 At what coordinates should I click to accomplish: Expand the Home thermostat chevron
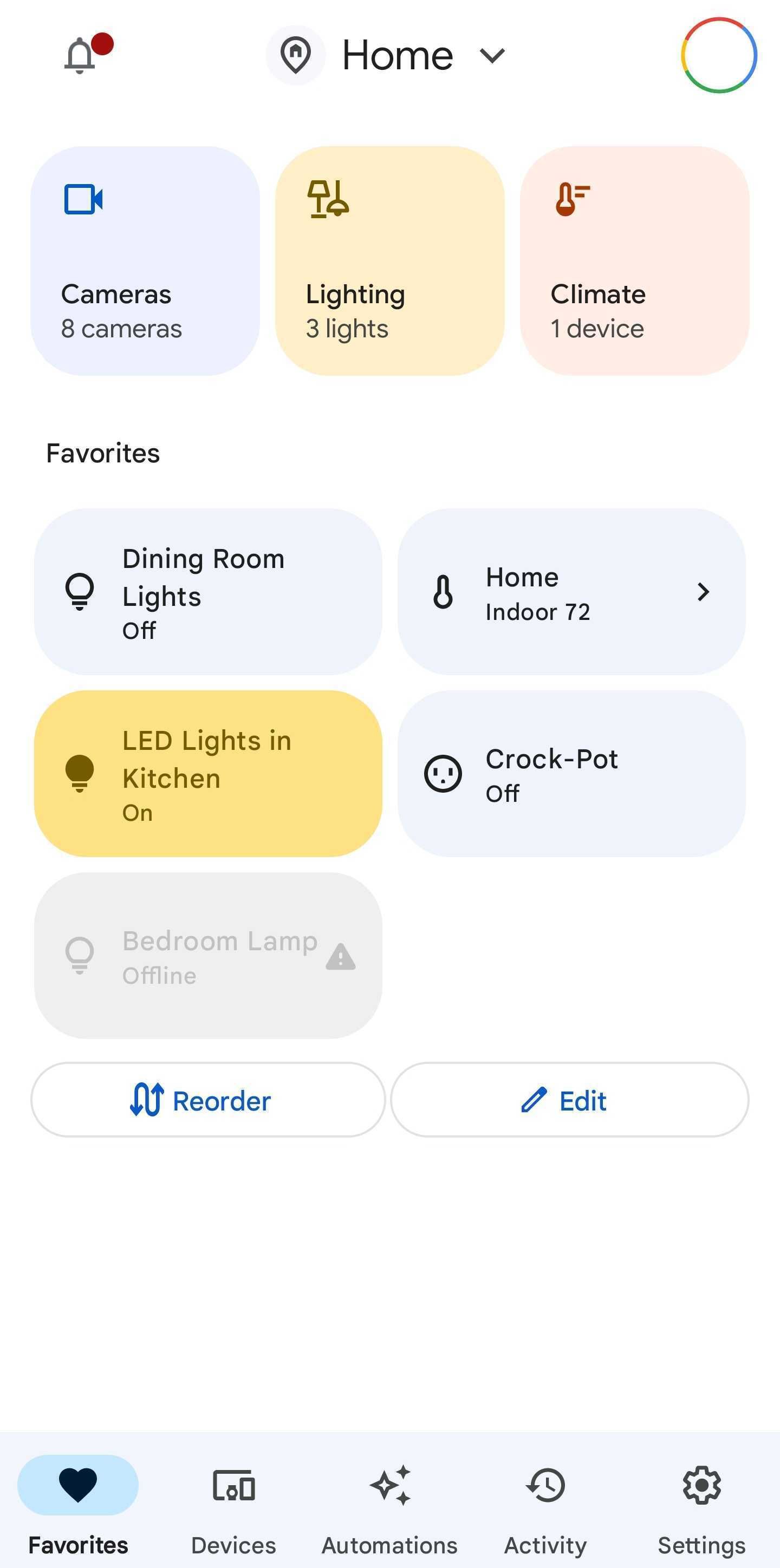point(703,592)
